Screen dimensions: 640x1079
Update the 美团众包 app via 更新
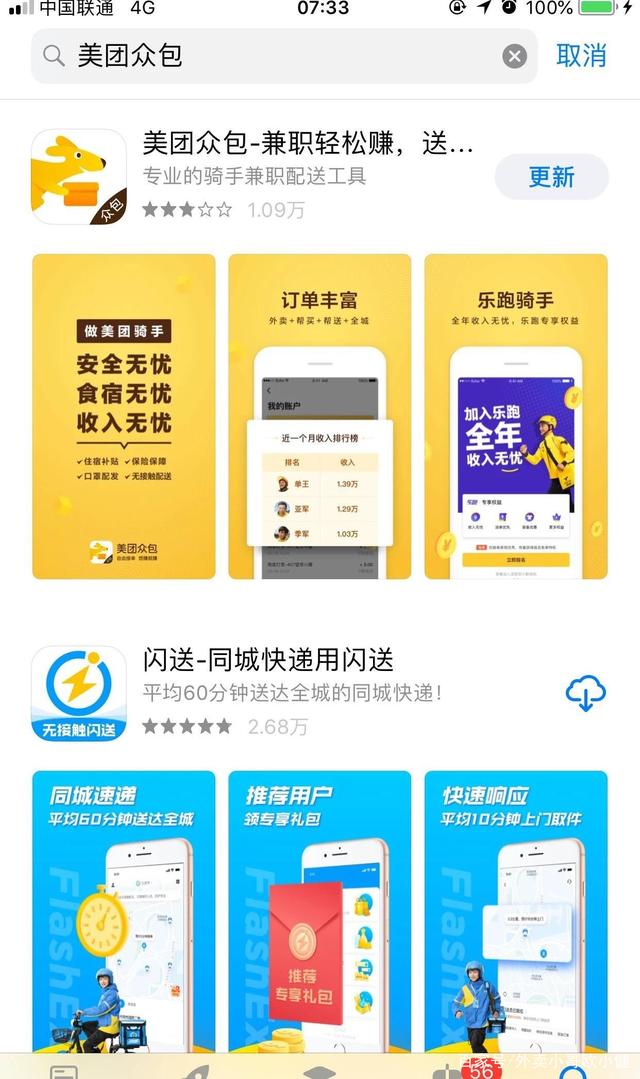coord(551,177)
